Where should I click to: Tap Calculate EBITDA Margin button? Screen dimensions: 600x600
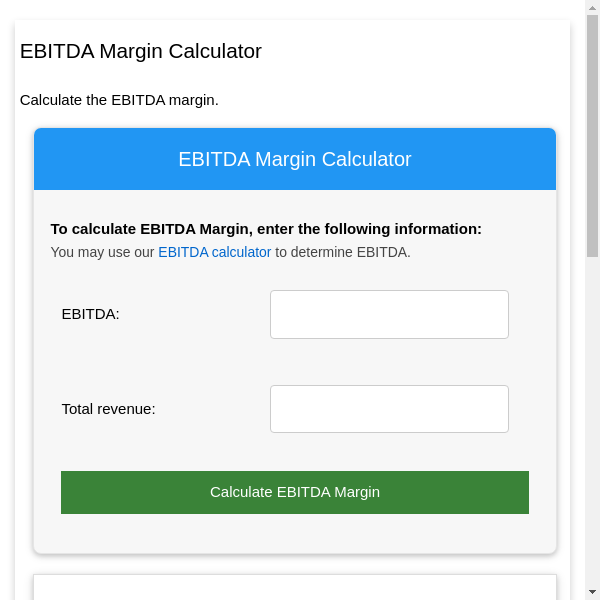pyautogui.click(x=294, y=492)
